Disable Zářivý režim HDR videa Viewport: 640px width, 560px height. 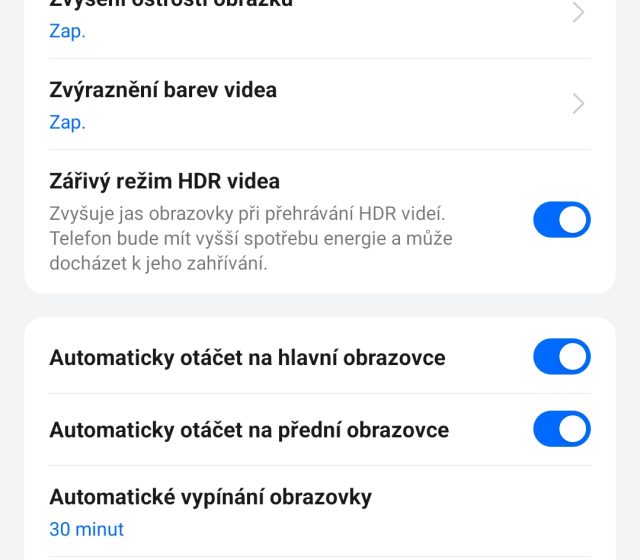(561, 220)
